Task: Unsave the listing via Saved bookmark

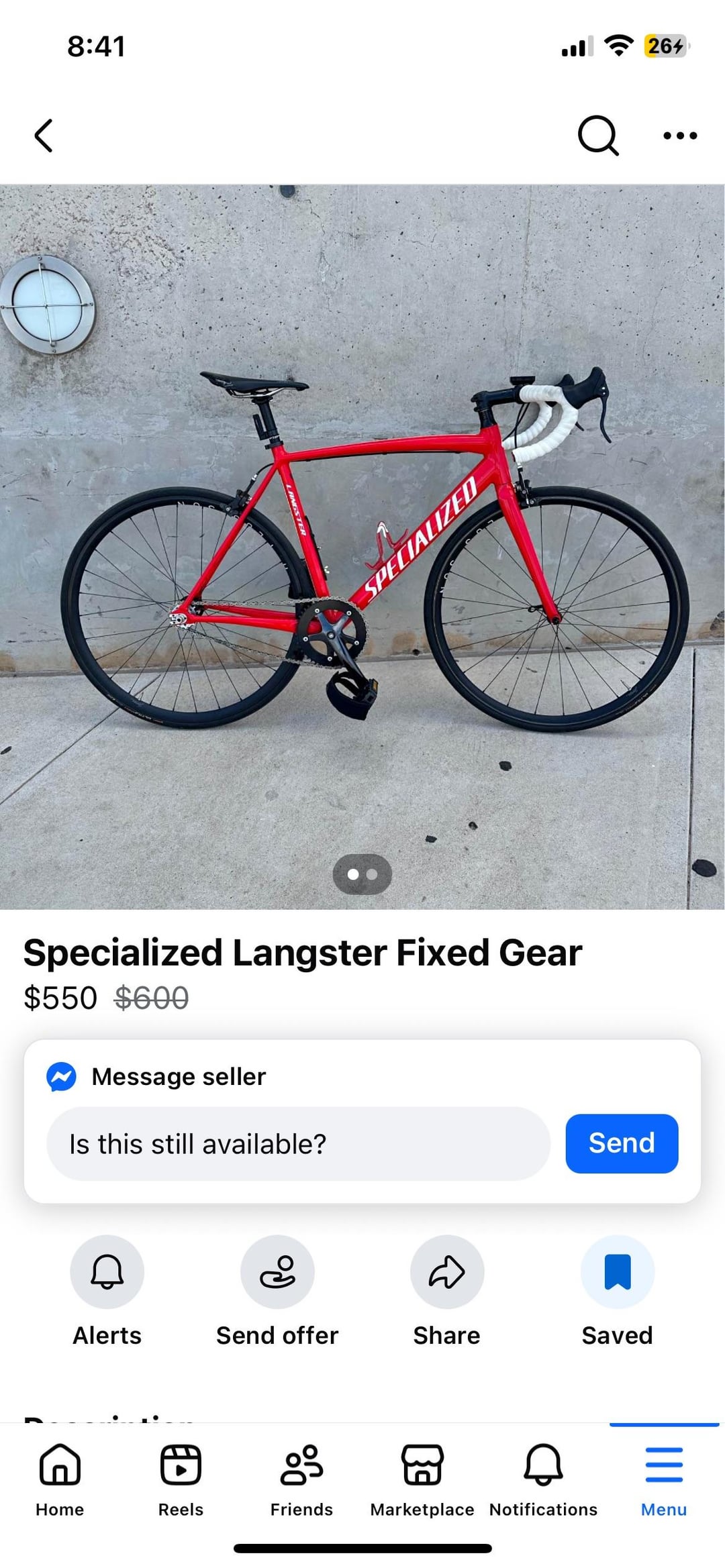Action: point(617,1272)
